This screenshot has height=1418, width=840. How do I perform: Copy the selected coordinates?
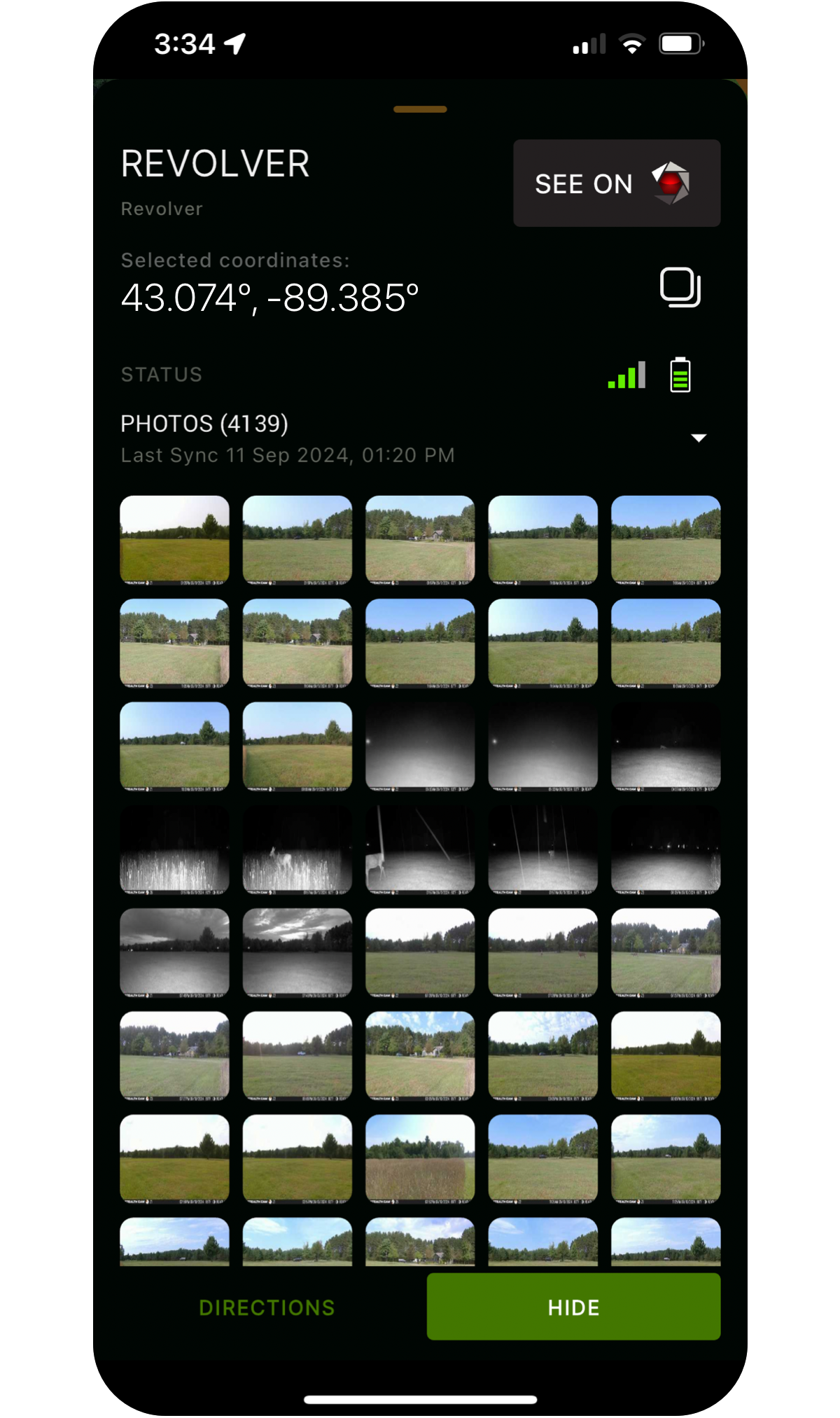[680, 287]
